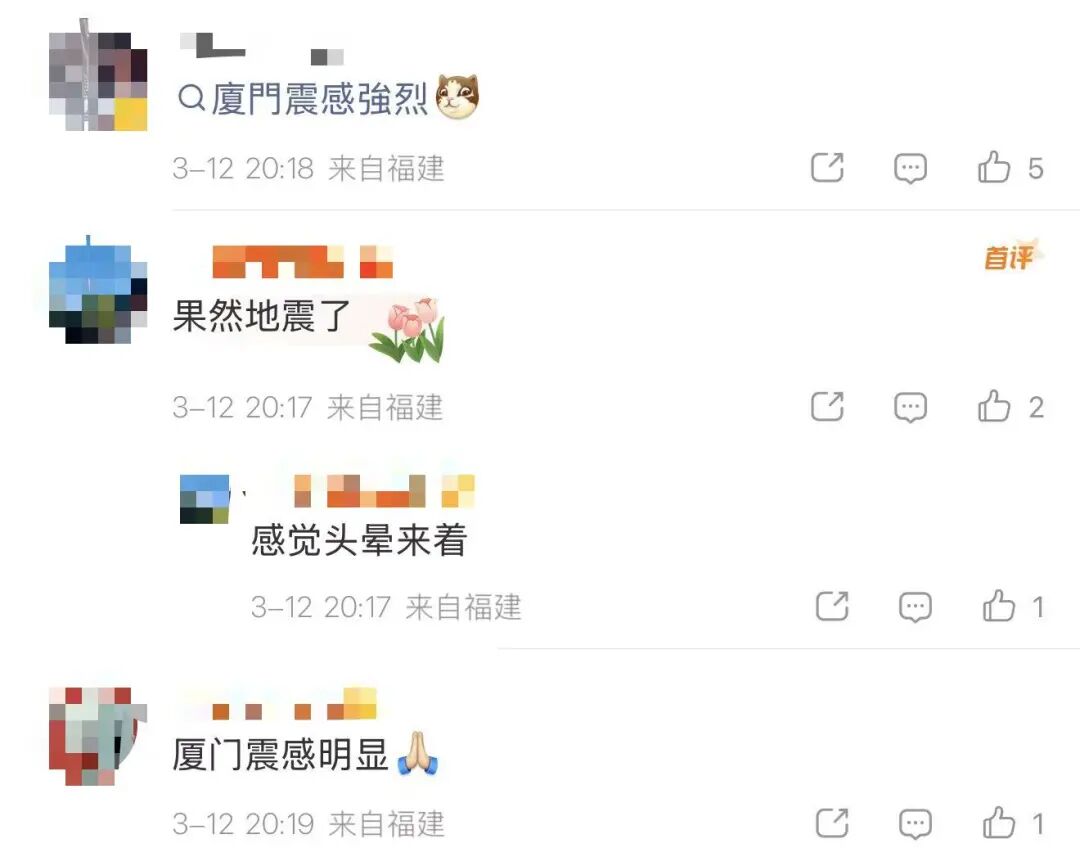Like the reply 感觉头晕来着

pos(999,606)
